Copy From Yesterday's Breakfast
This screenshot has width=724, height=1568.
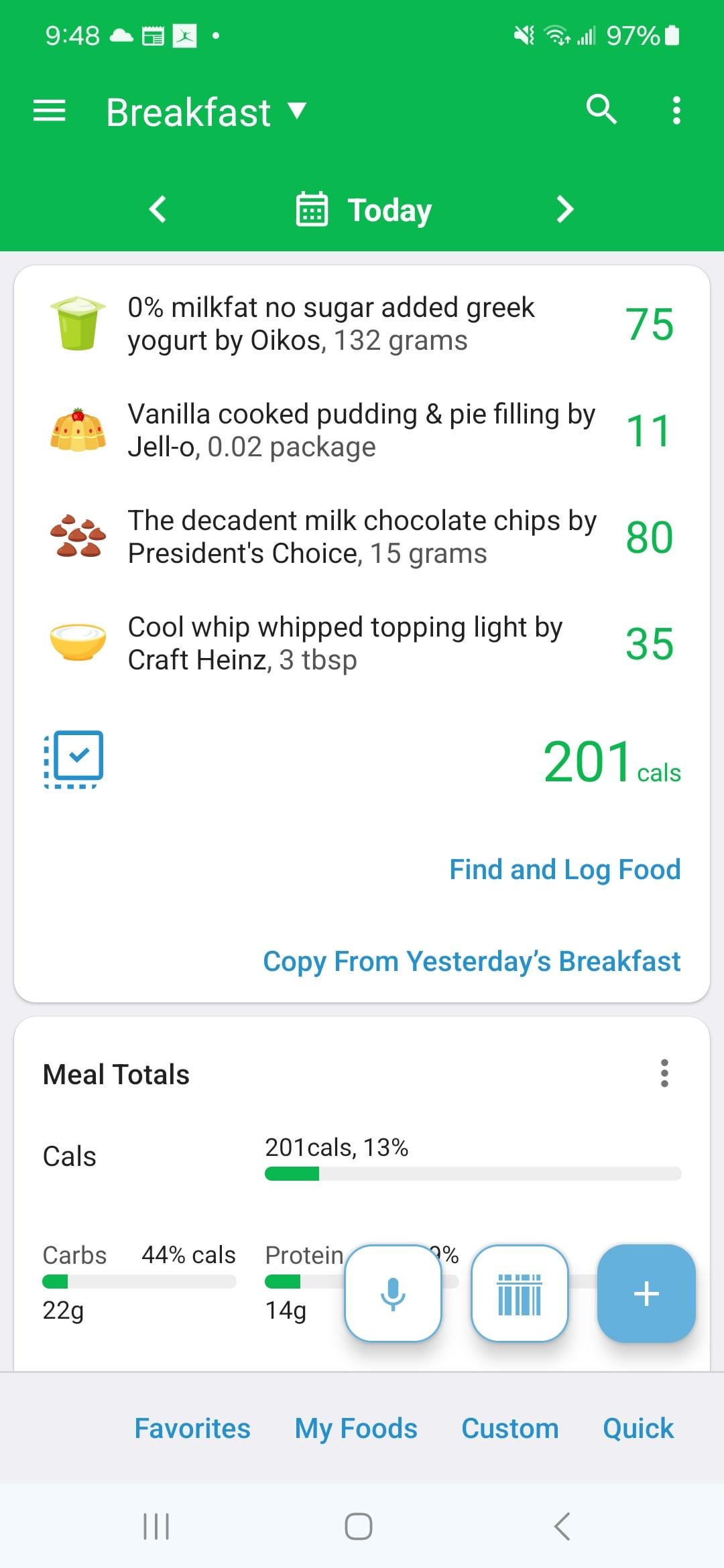pyautogui.click(x=472, y=962)
